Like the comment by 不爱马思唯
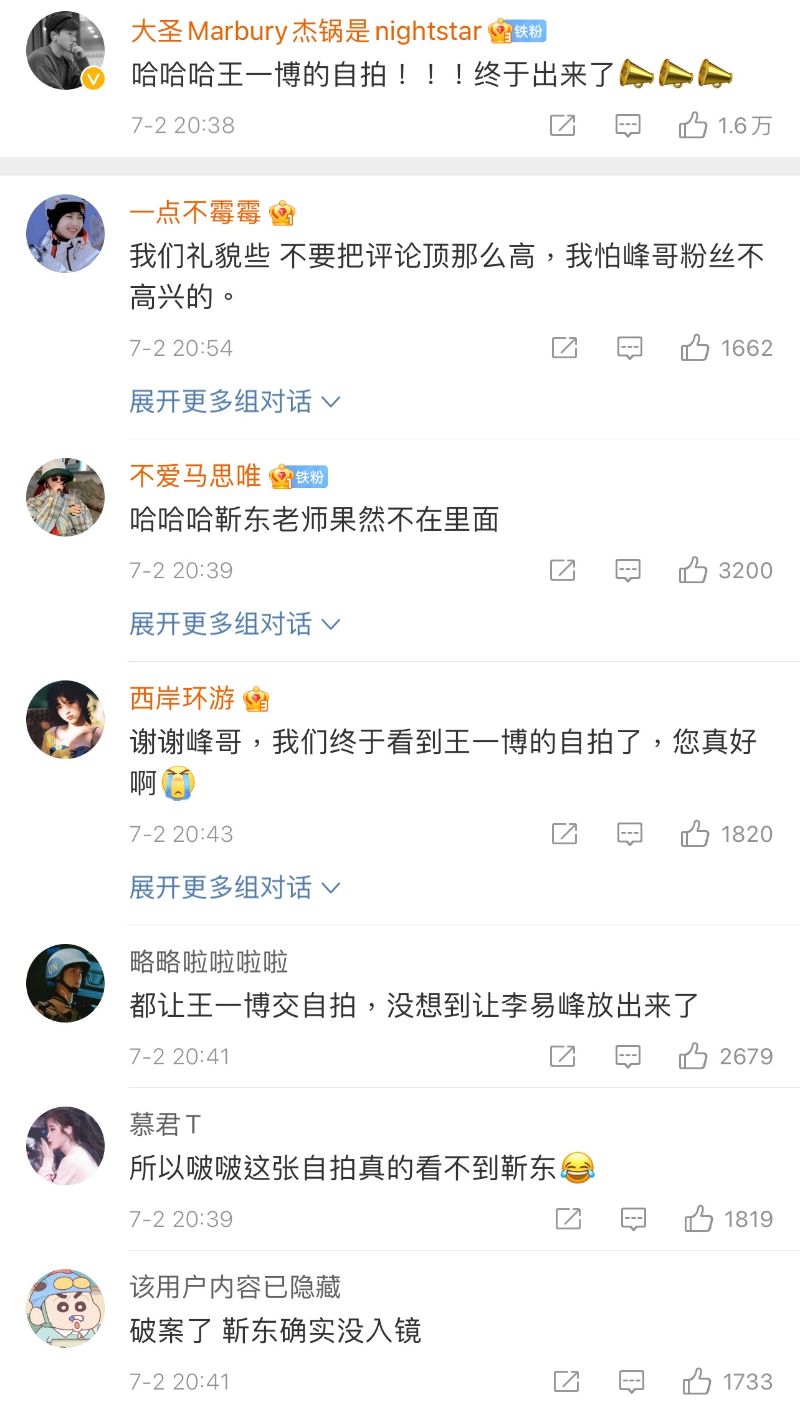Screen dimensions: 800x1402 point(693,570)
